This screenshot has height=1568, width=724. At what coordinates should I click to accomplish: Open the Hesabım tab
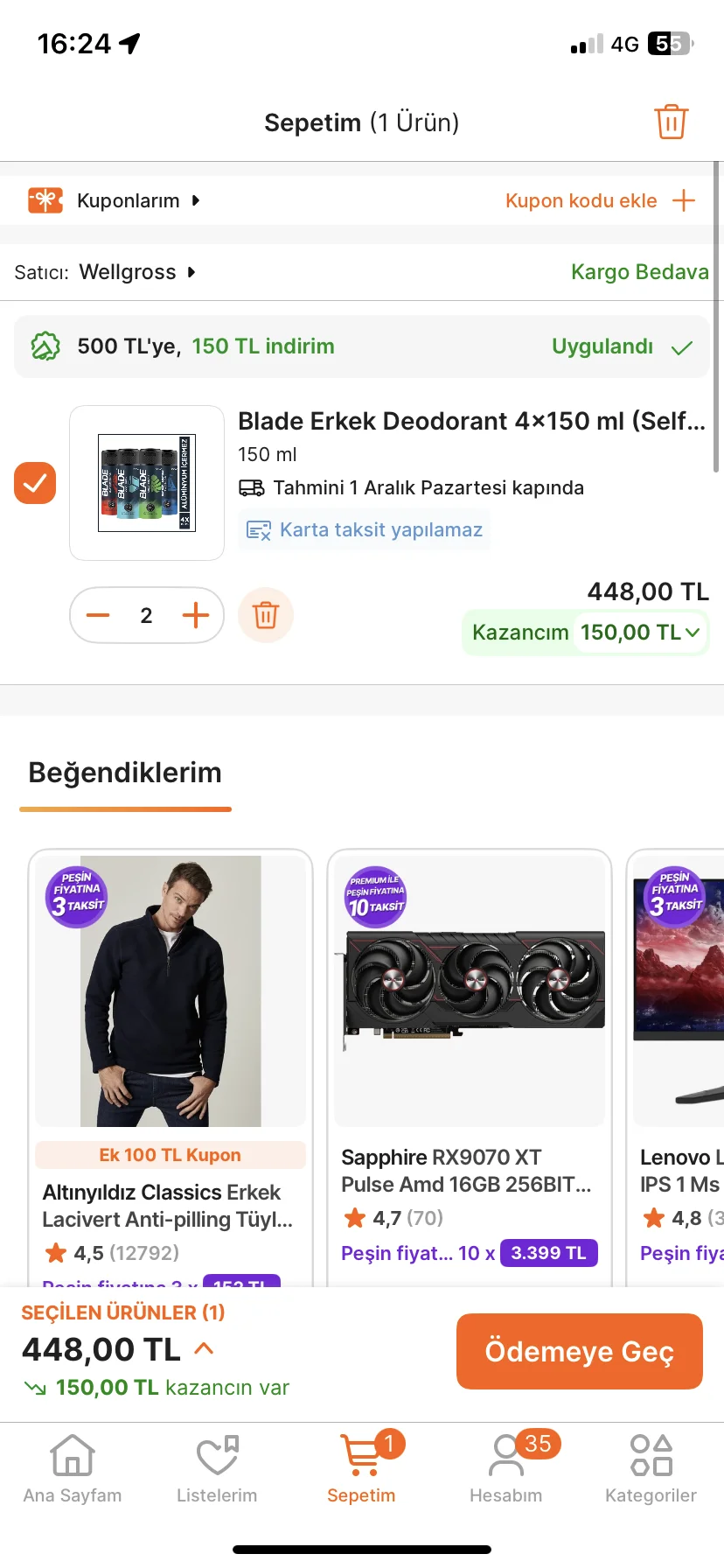(506, 1470)
